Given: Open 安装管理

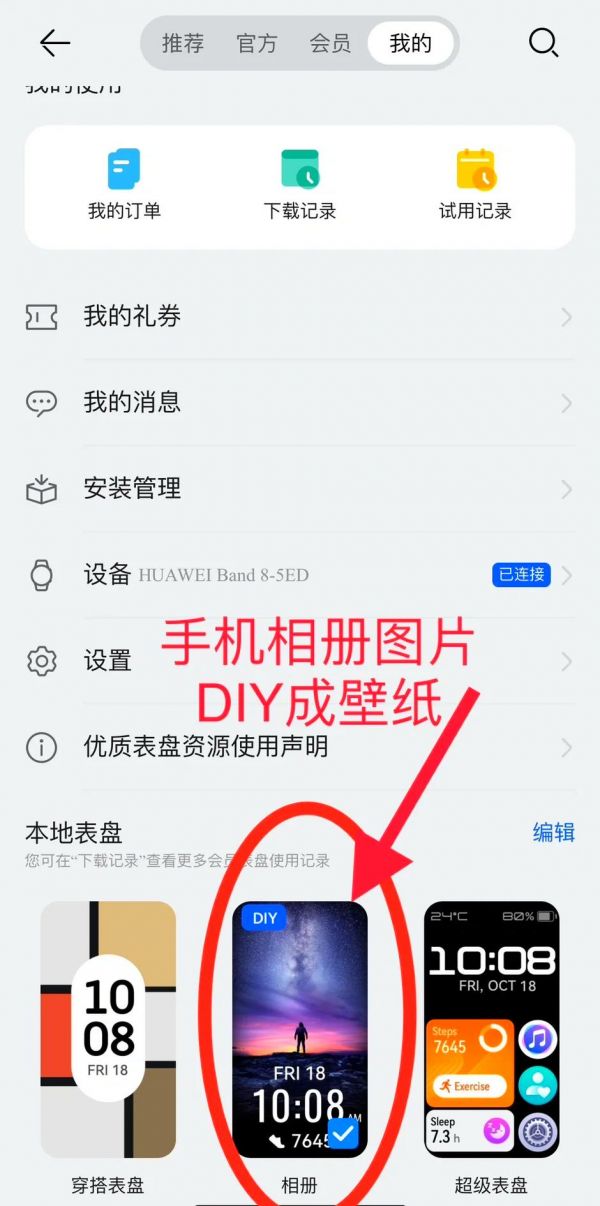Looking at the screenshot, I should (300, 489).
